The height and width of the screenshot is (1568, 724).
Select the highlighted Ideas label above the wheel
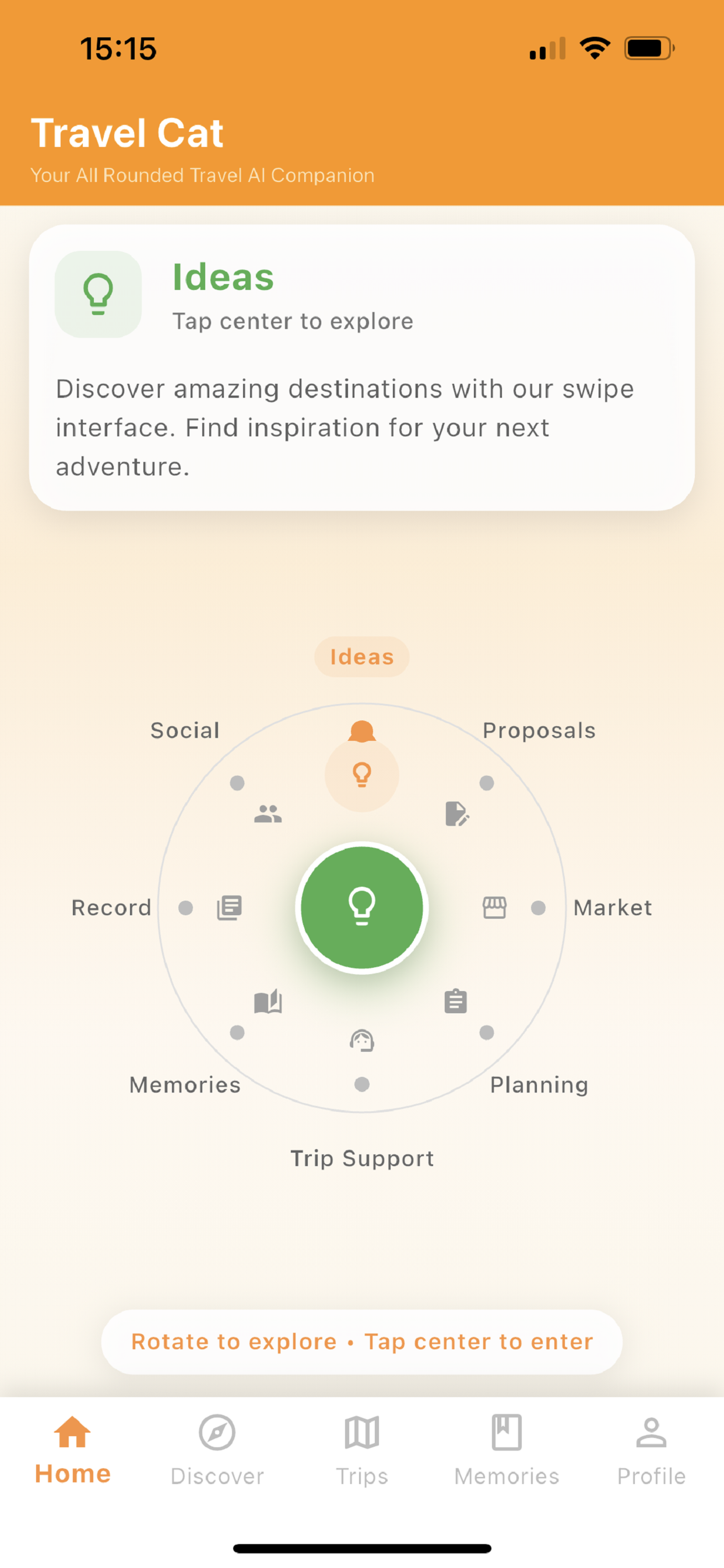click(x=362, y=657)
